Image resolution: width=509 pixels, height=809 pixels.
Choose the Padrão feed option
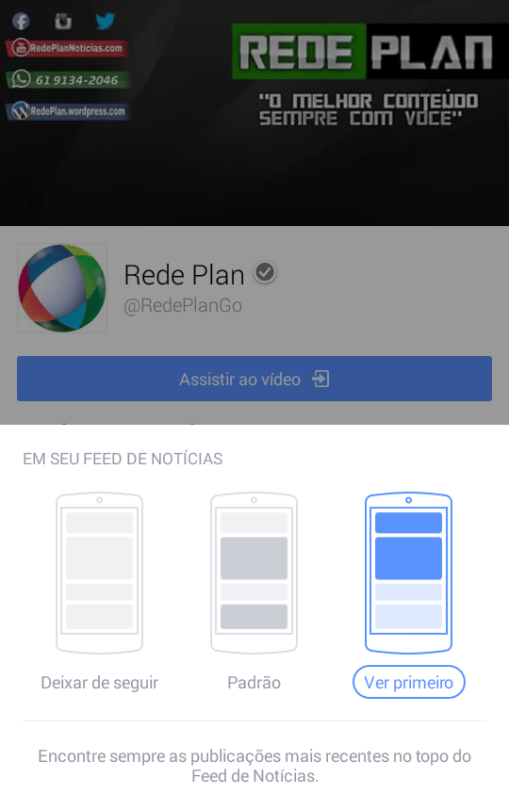tap(254, 682)
